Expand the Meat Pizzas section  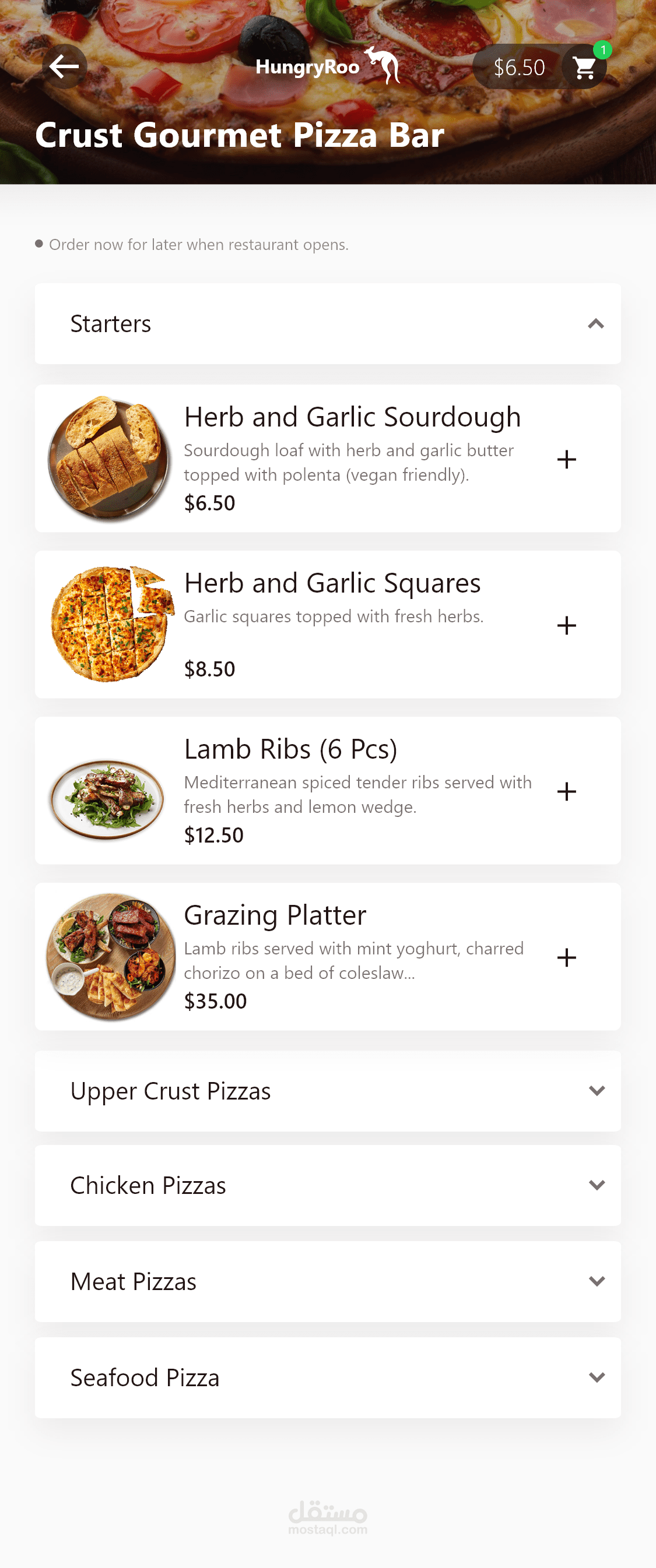coord(597,1281)
